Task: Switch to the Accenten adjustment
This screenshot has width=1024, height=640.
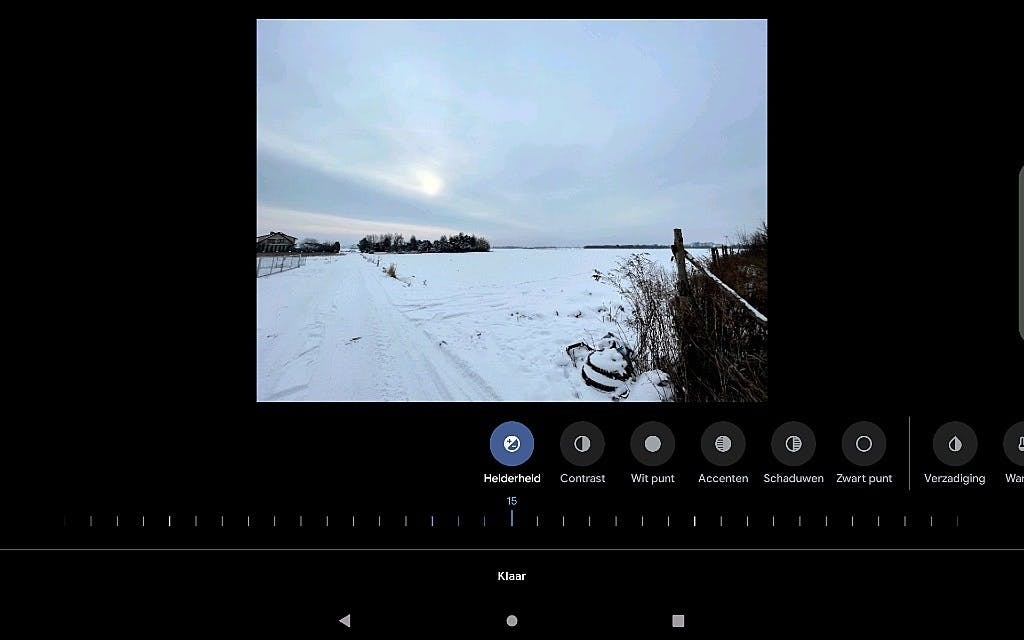Action: pyautogui.click(x=723, y=444)
